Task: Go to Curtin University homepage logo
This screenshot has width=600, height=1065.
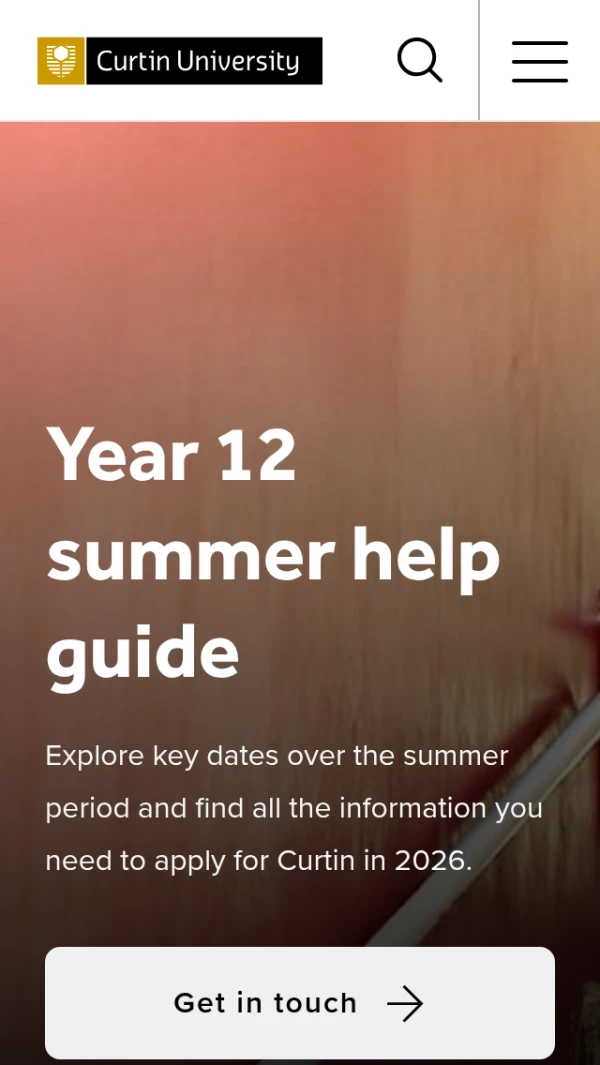Action: [x=180, y=61]
